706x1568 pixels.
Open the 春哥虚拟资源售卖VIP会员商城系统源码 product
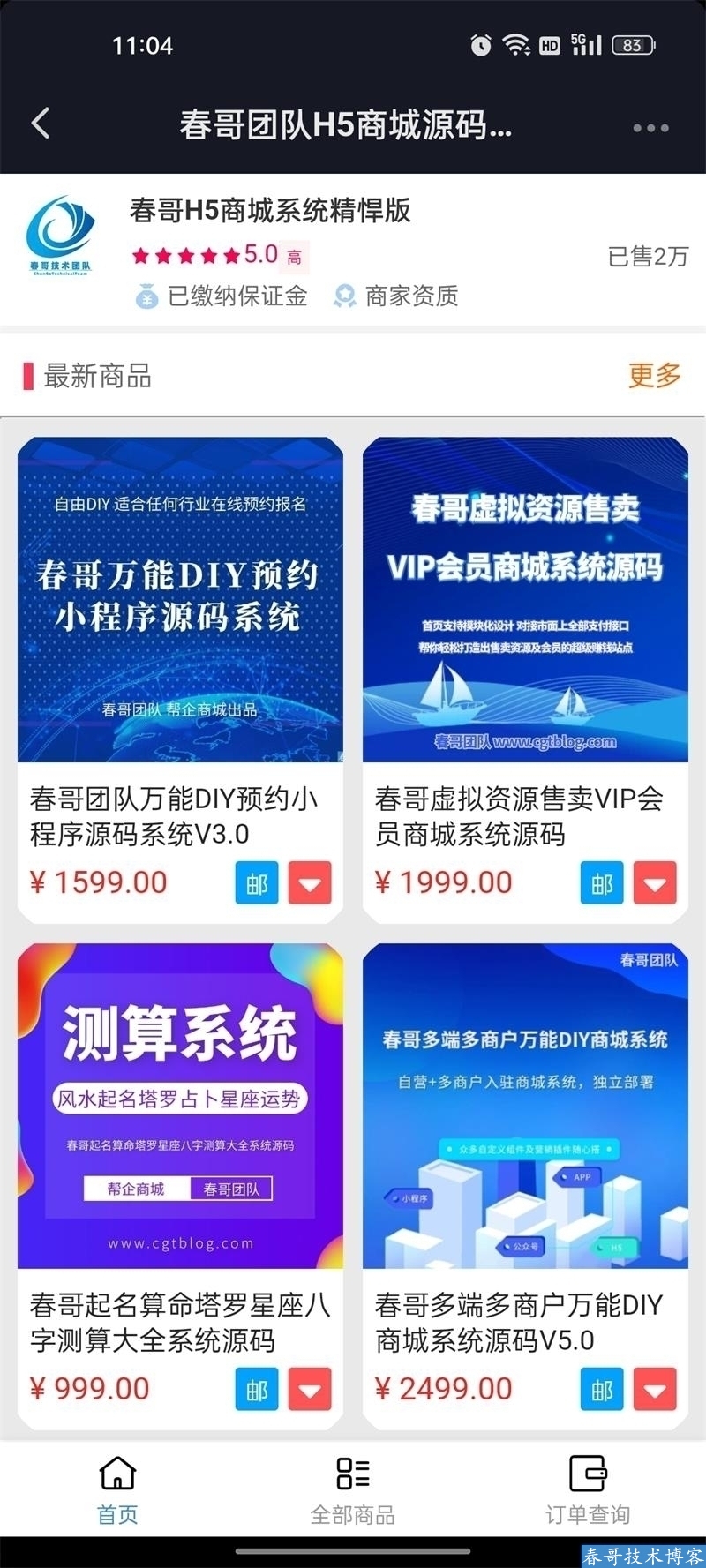click(x=525, y=600)
